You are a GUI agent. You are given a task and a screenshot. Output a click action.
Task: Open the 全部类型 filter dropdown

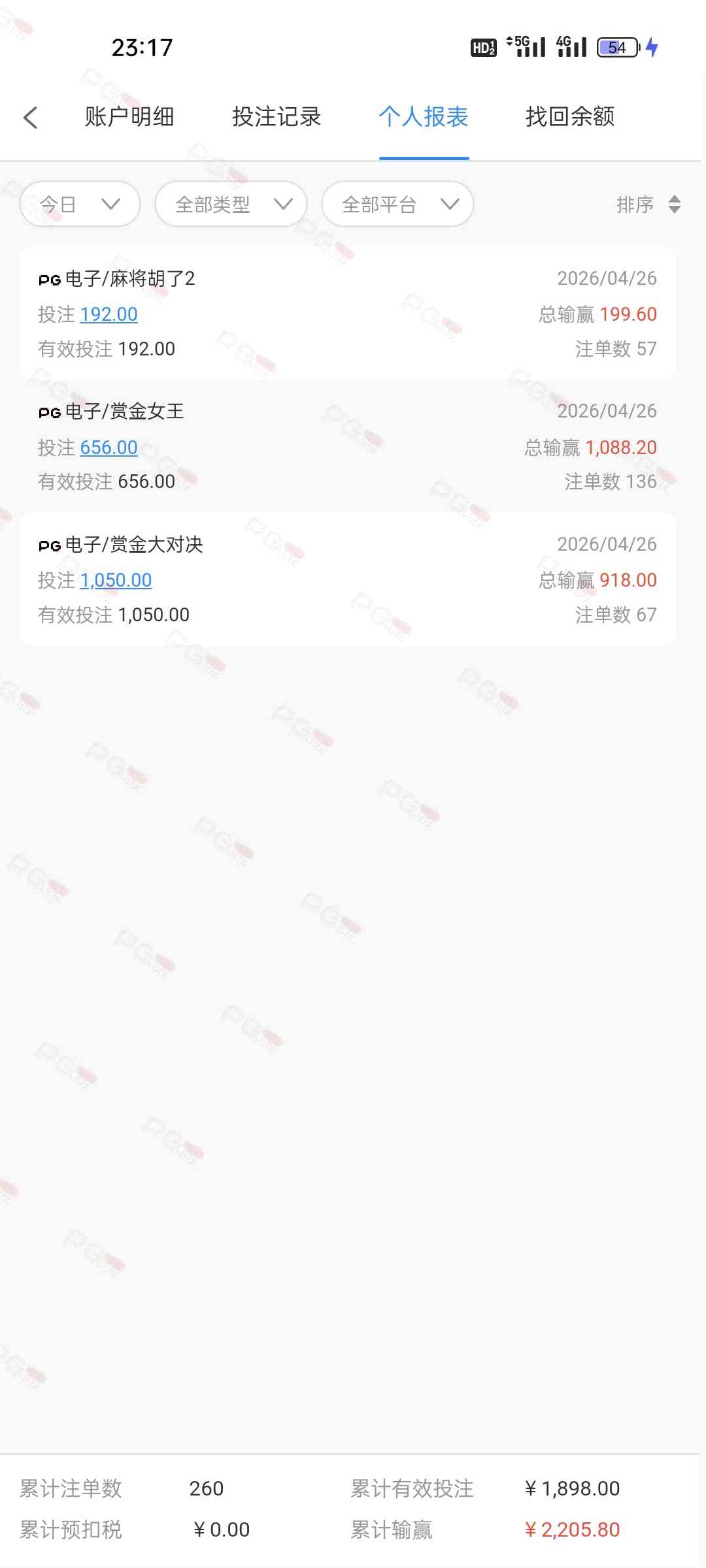point(231,204)
